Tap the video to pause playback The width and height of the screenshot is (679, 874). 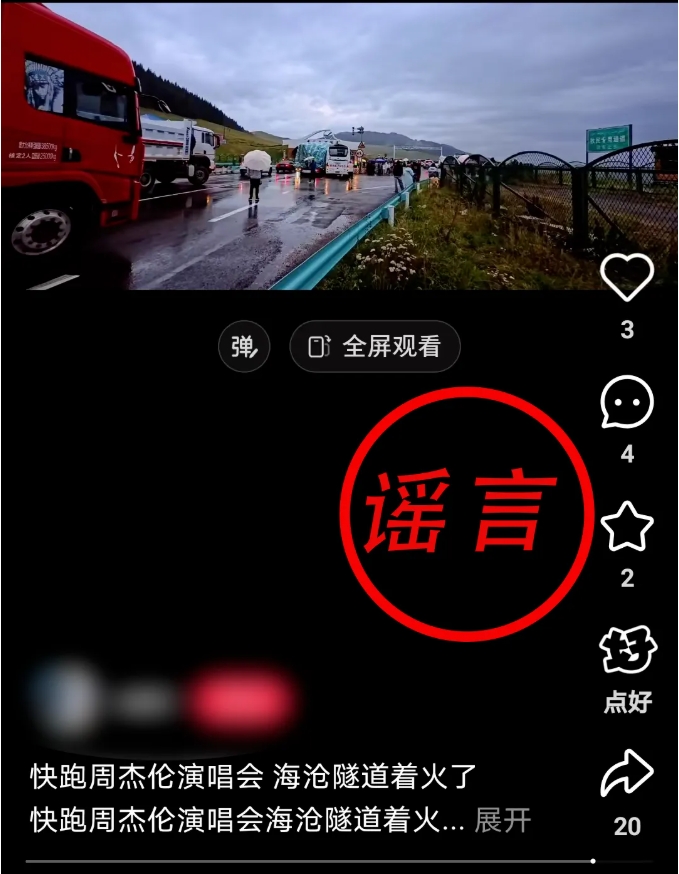[x=300, y=150]
